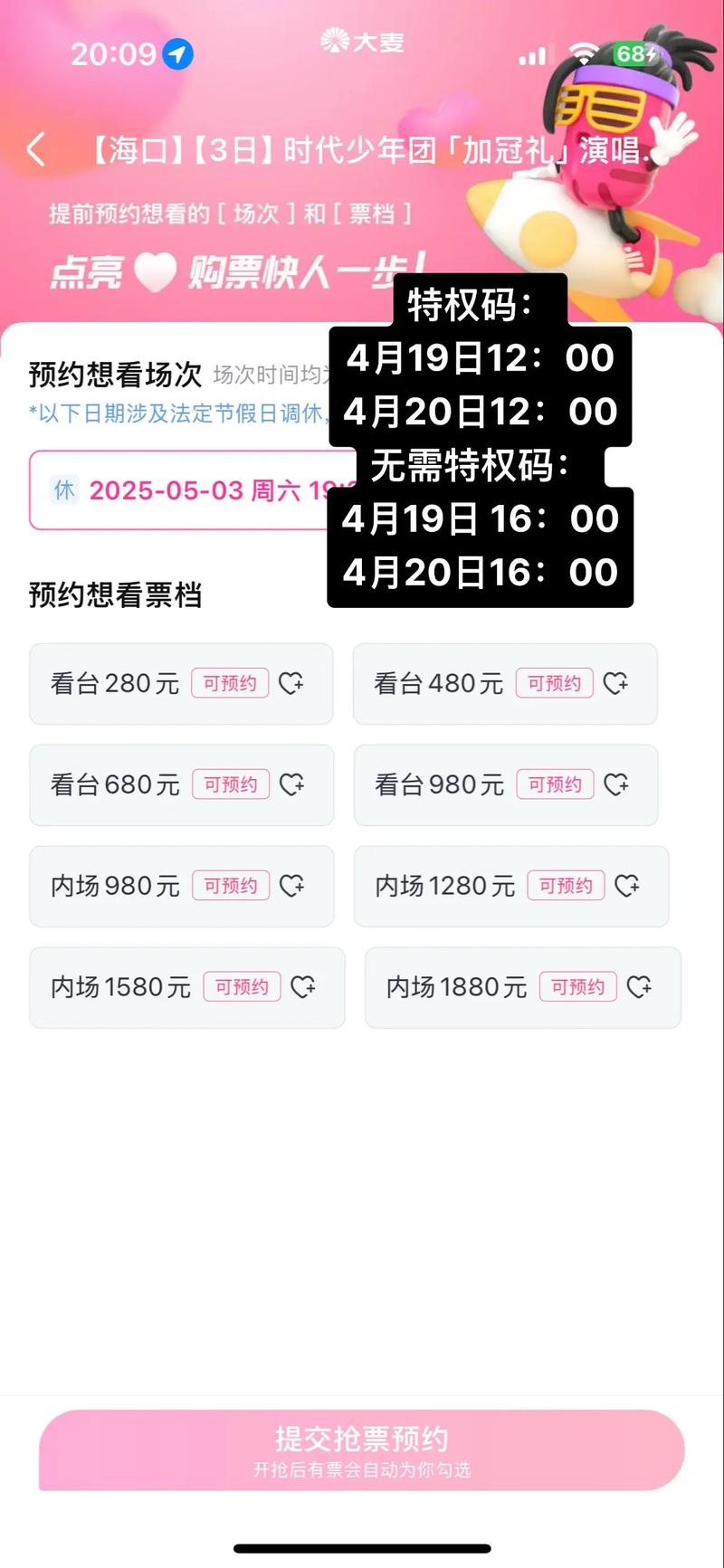The width and height of the screenshot is (724, 1568).
Task: Tap the heart icon beside 看台280元
Action: point(292,684)
